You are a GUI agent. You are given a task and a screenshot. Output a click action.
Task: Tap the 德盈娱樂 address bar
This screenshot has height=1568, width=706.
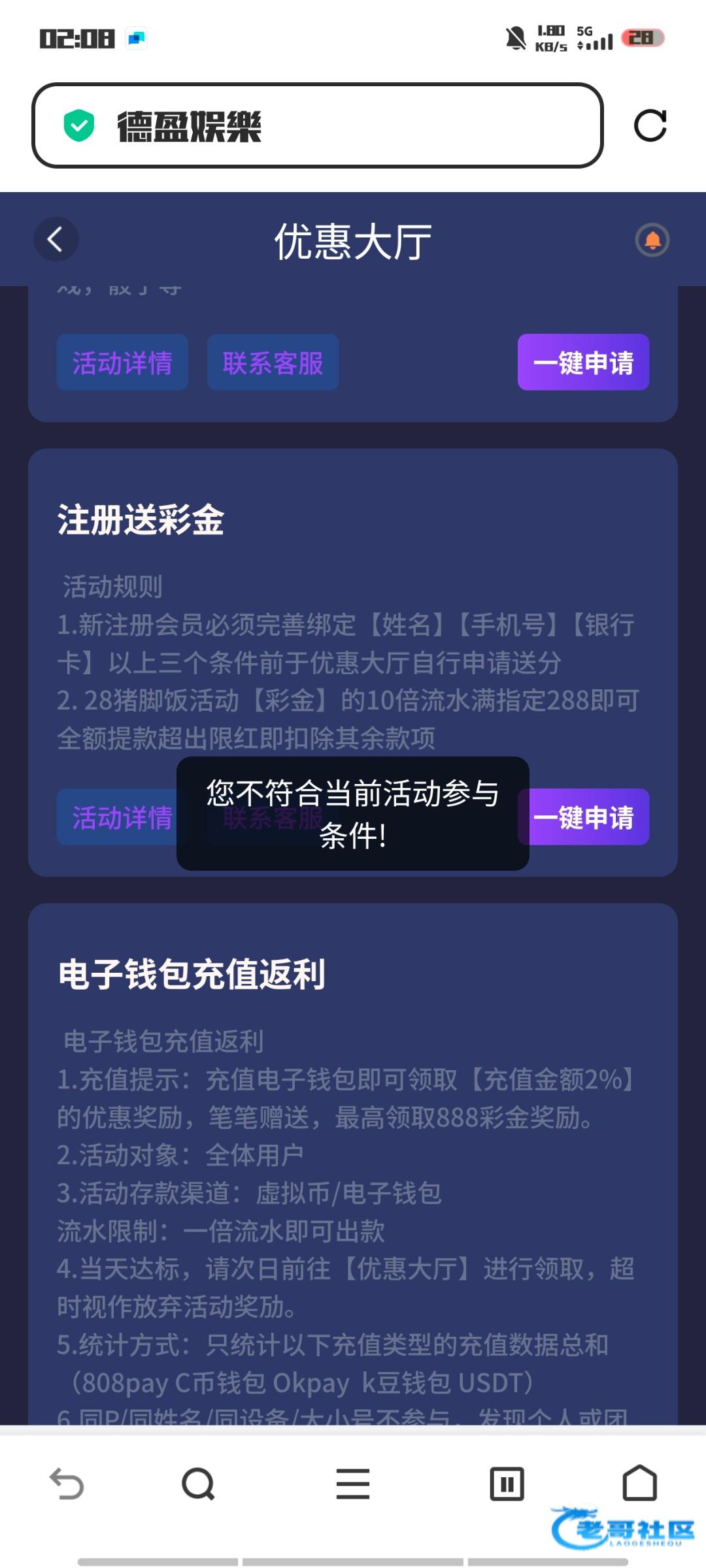pos(317,125)
